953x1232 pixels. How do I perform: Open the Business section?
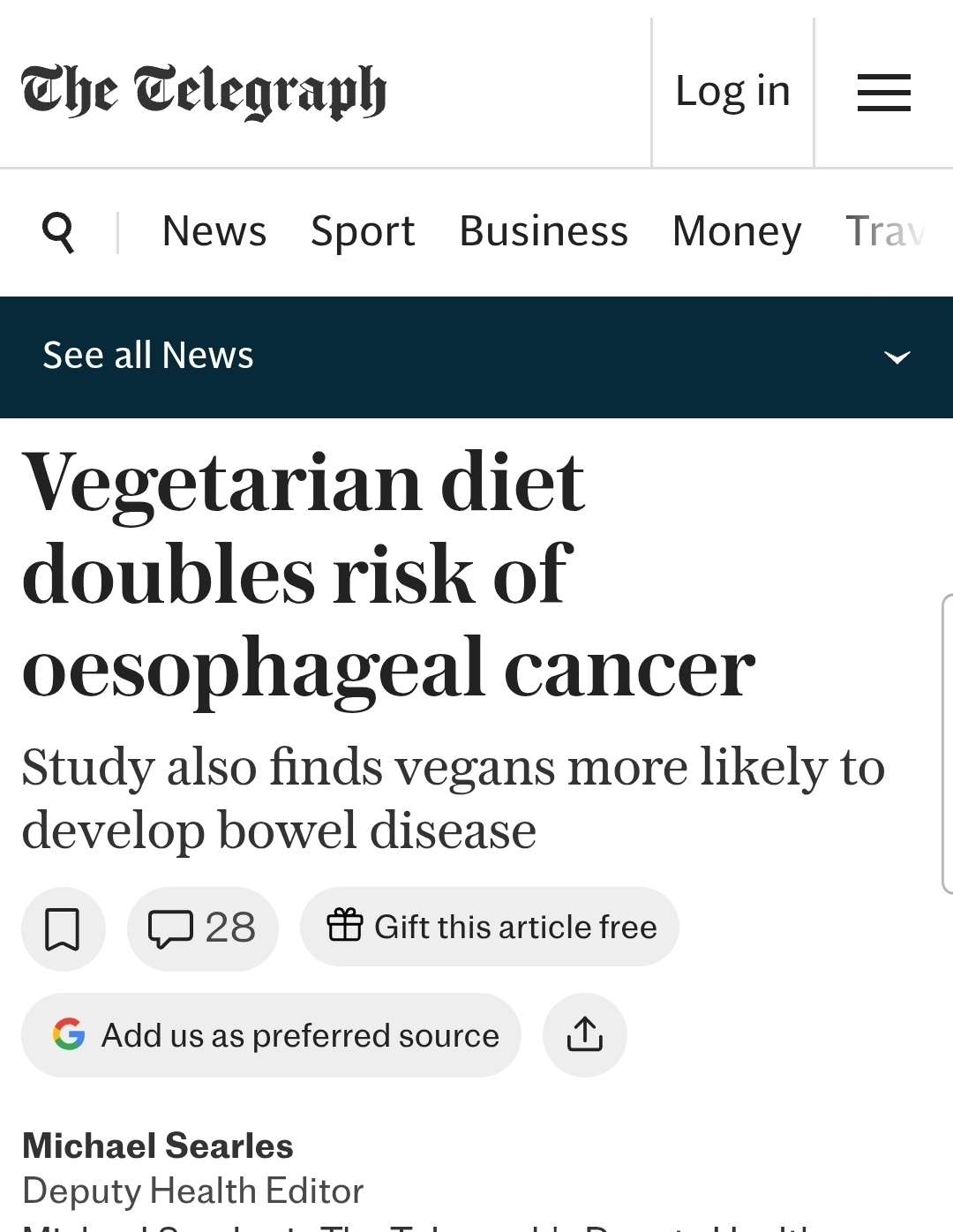tap(544, 232)
